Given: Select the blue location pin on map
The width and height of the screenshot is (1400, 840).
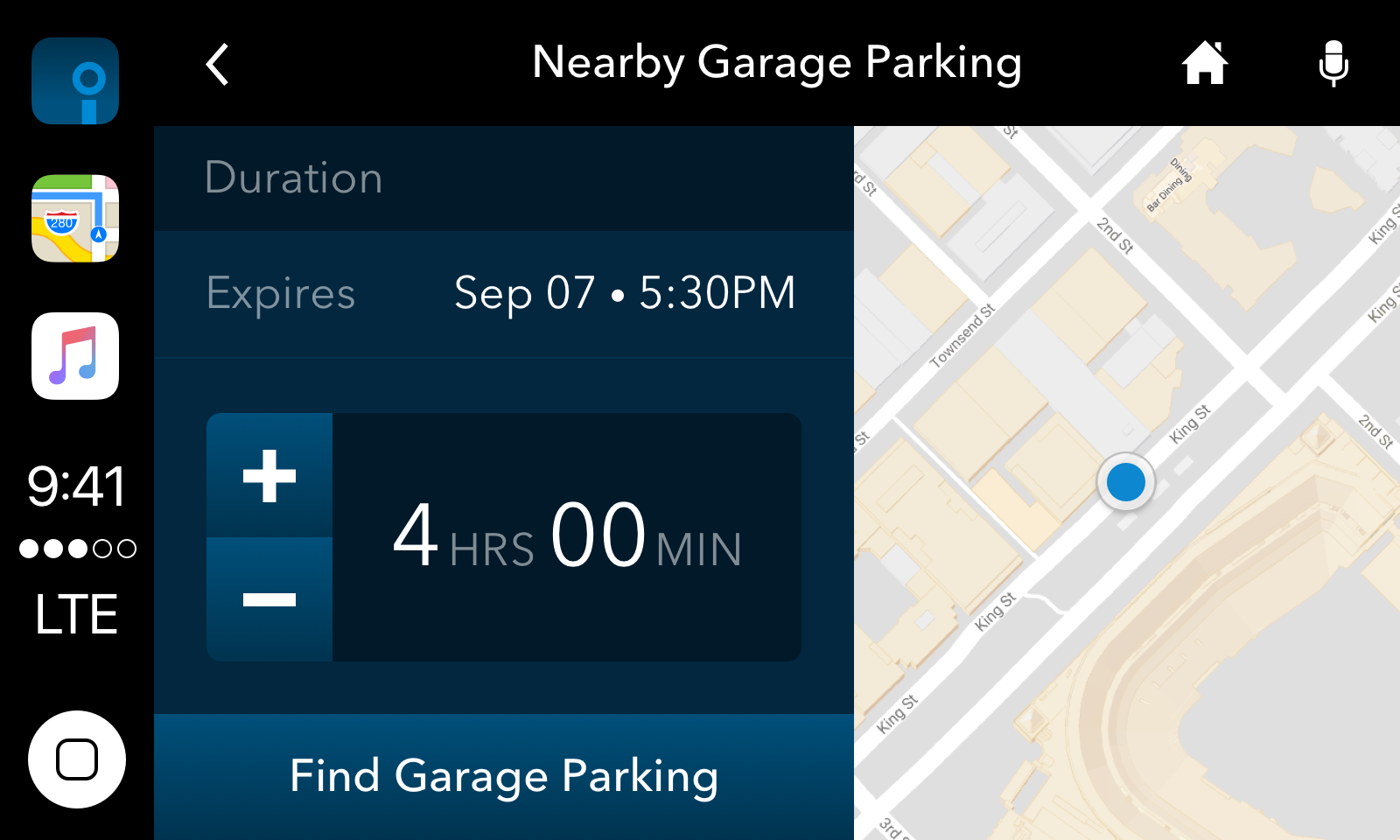Looking at the screenshot, I should 1125,482.
